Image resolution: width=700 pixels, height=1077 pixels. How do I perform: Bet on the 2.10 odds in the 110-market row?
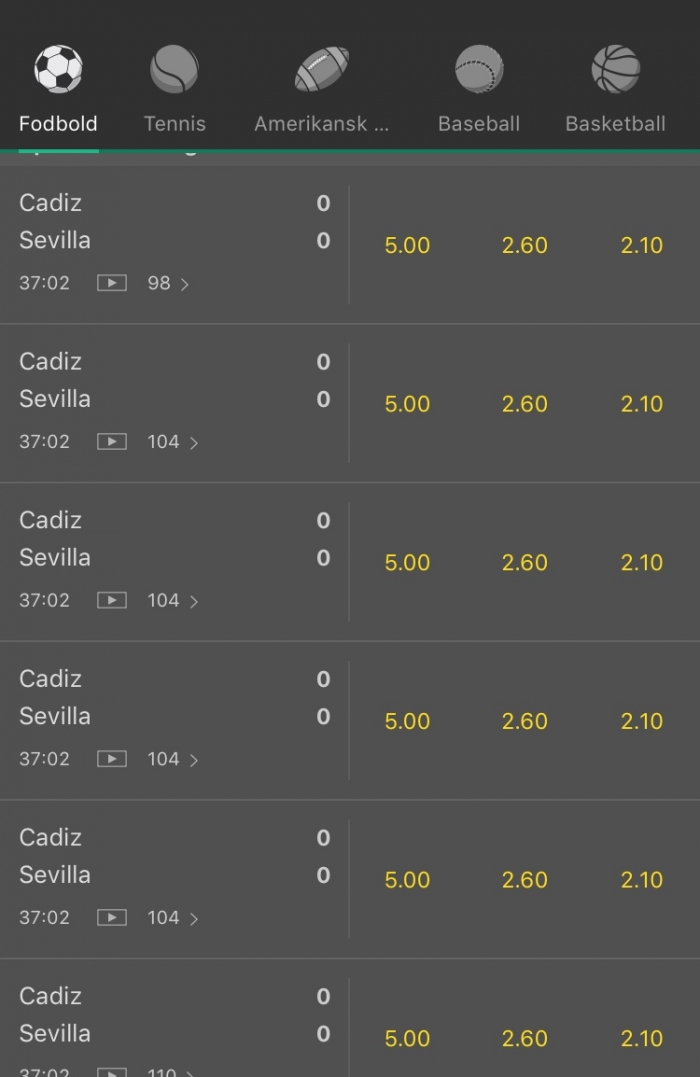(x=641, y=1038)
